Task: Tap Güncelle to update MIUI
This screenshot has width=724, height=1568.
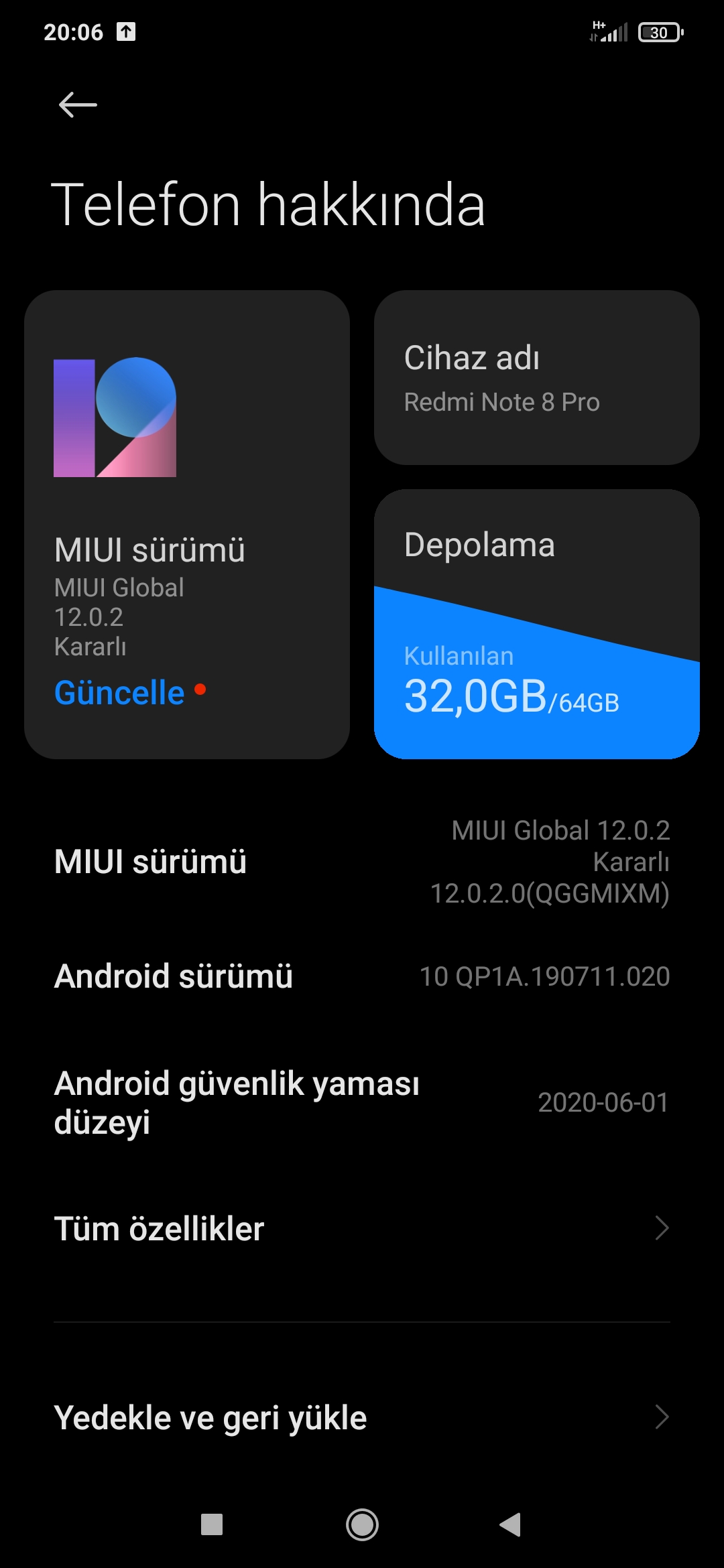Action: (x=120, y=693)
